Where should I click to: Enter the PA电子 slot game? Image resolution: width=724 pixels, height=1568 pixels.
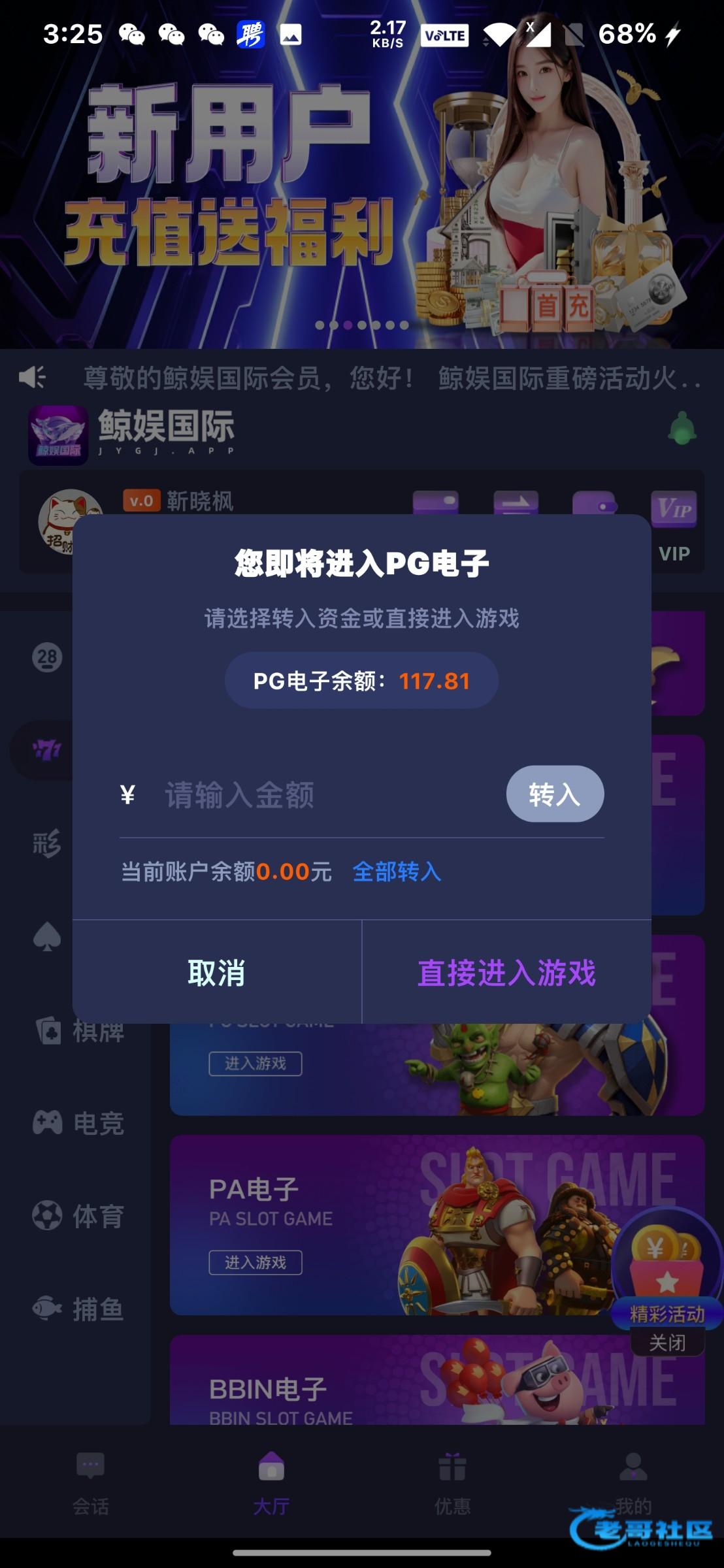[x=255, y=1262]
